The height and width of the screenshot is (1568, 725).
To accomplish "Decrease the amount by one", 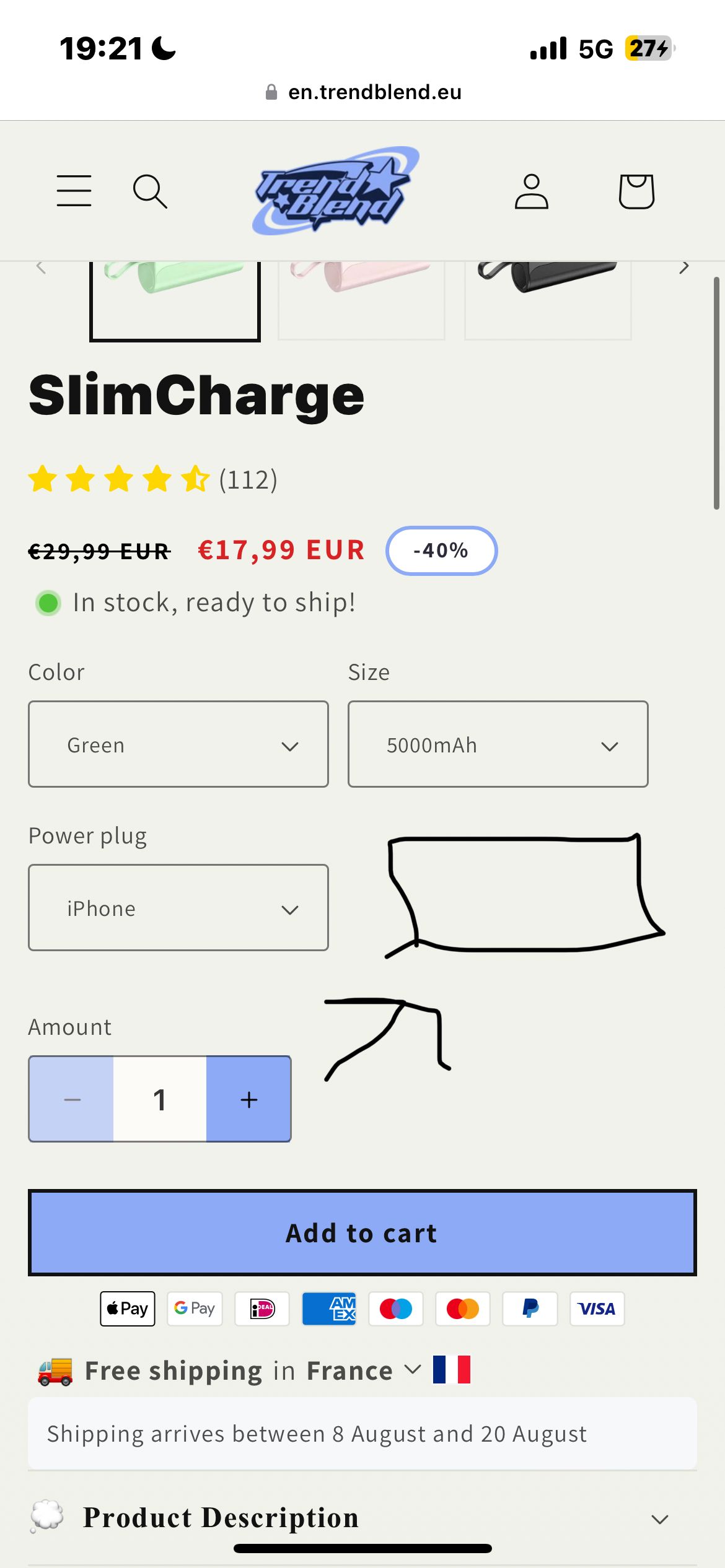I will (x=72, y=1099).
